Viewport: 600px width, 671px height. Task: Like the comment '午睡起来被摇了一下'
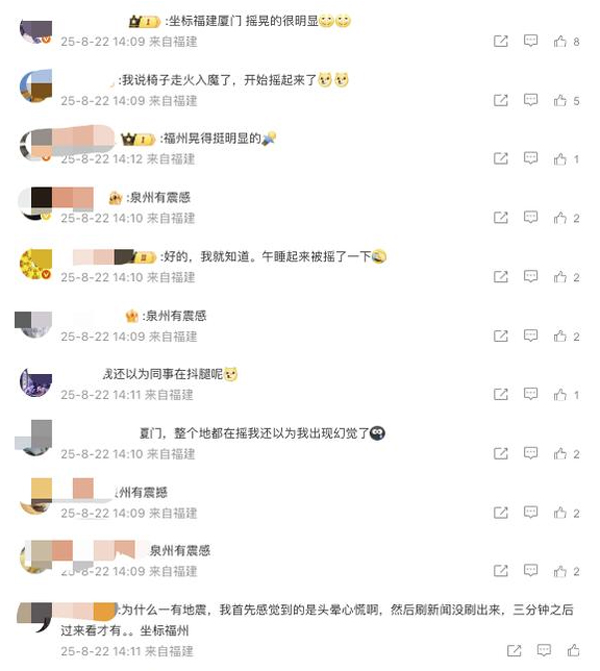(x=560, y=277)
